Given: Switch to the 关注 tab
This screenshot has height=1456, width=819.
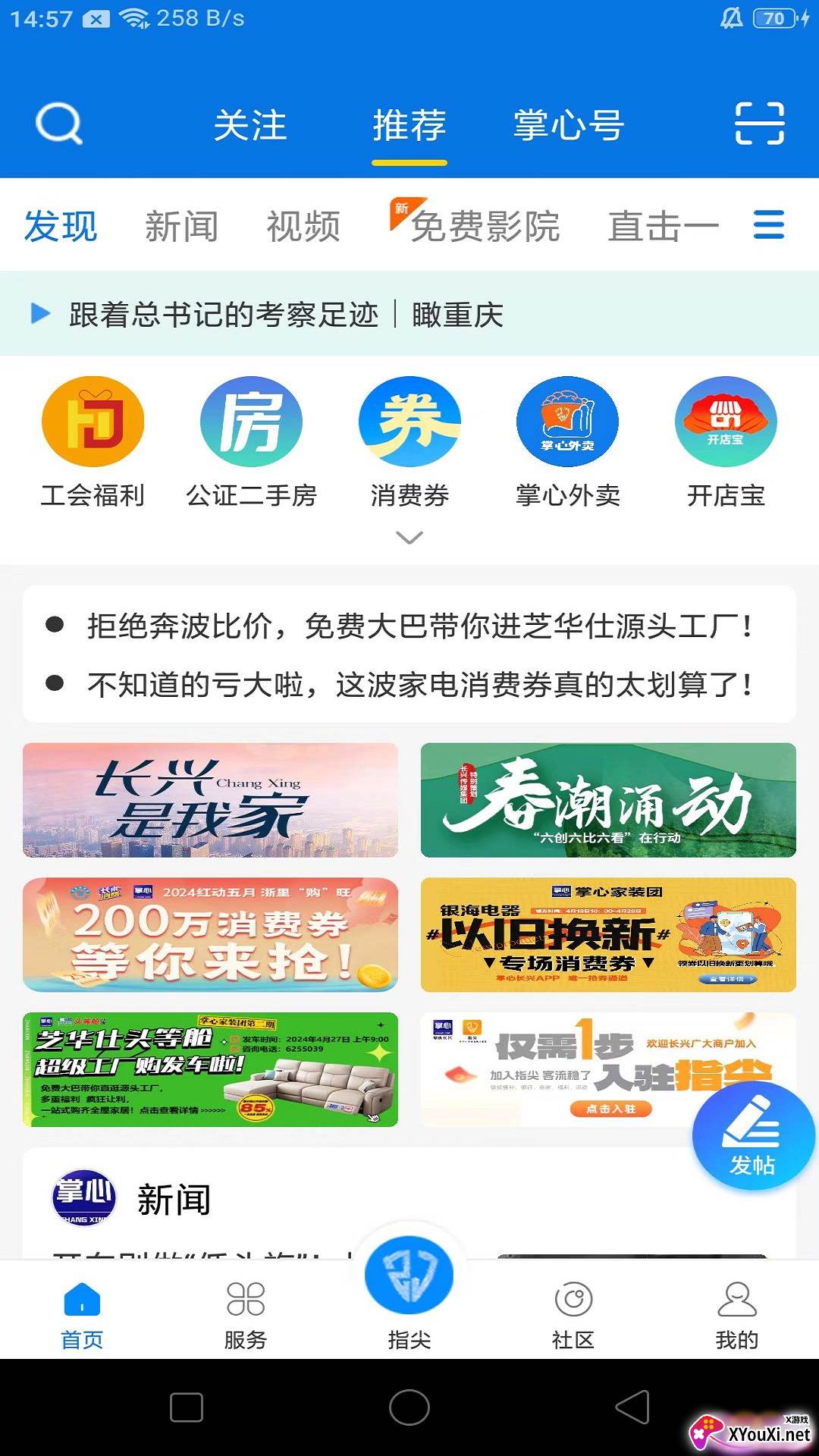Looking at the screenshot, I should point(250,126).
